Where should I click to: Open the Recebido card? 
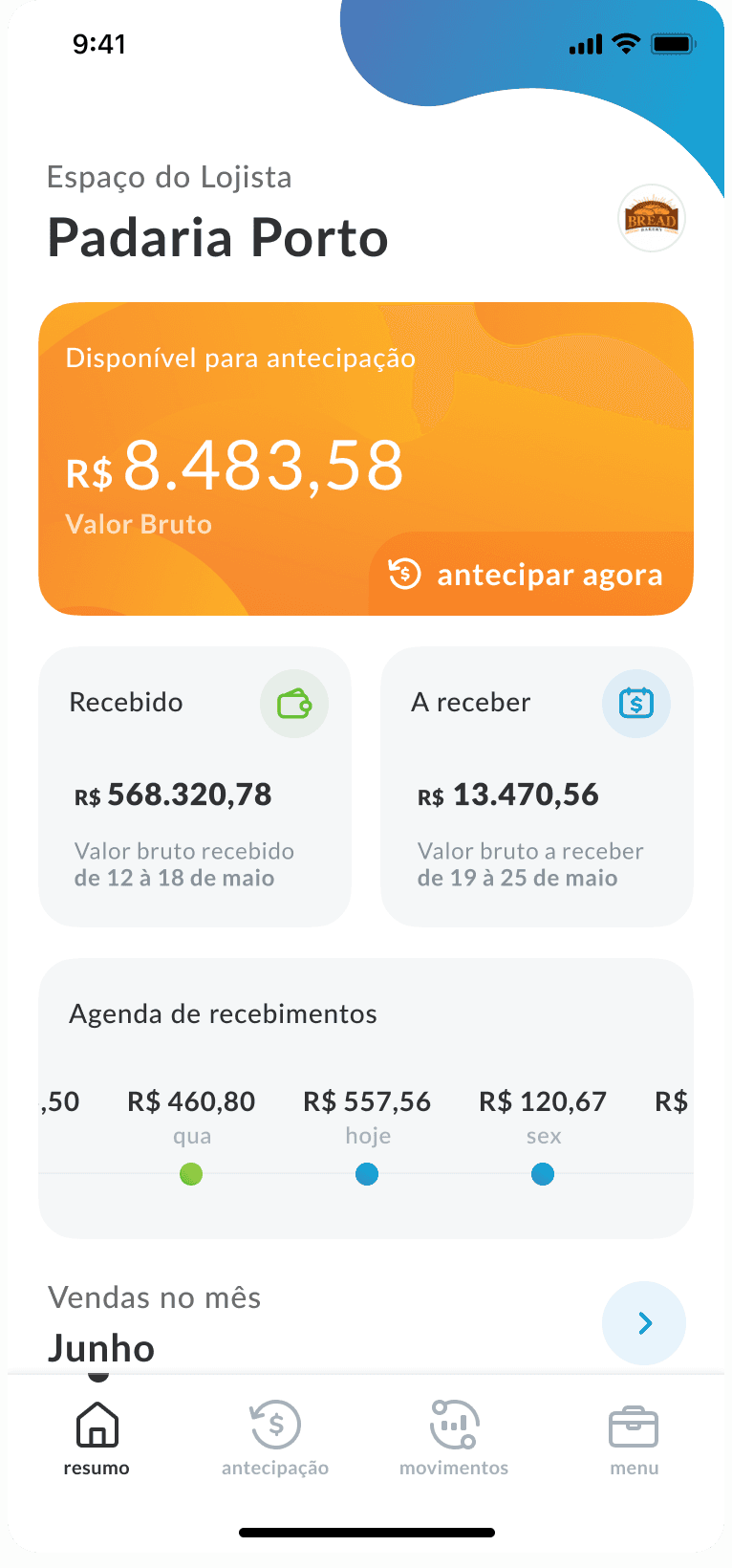[x=195, y=786]
